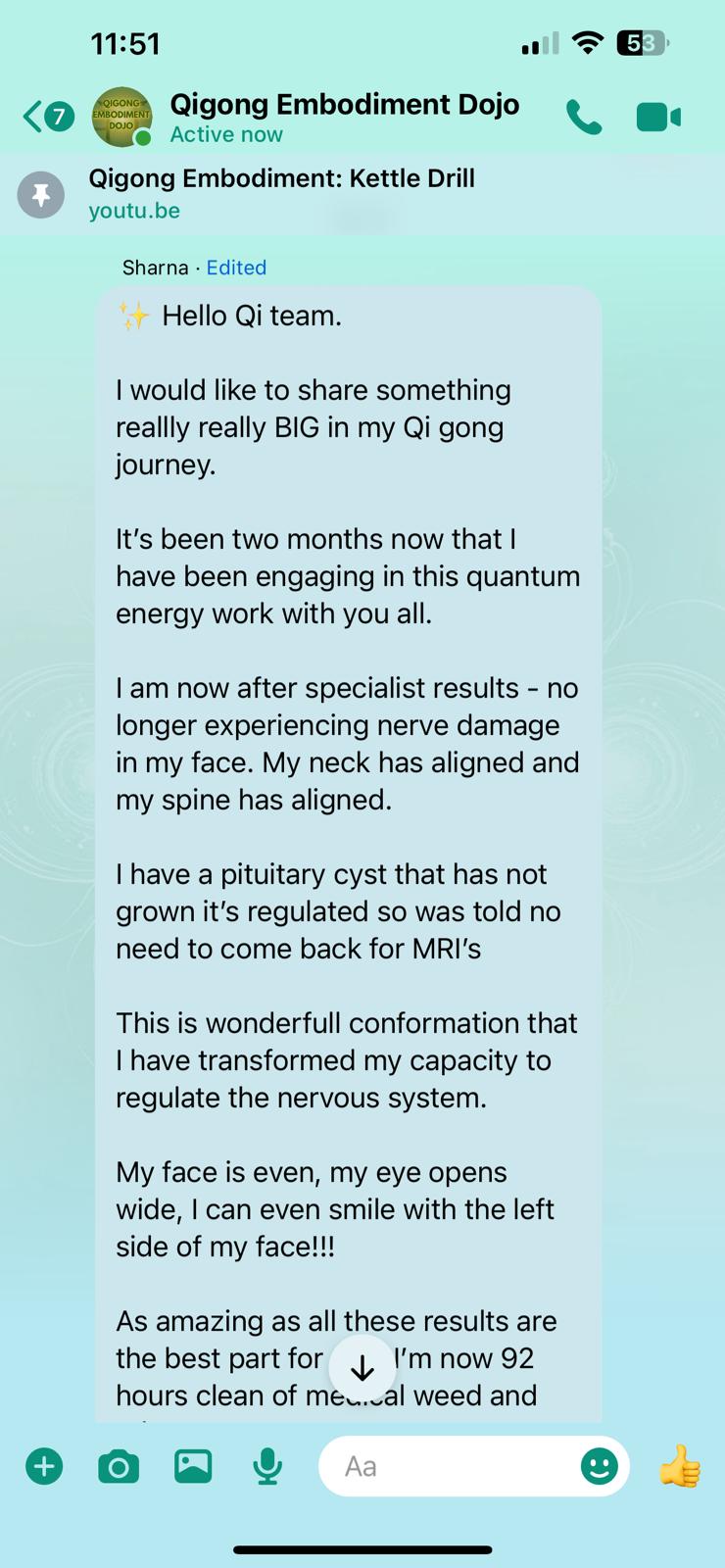Start a video call with the group
This screenshot has width=725, height=1568.
point(658,118)
